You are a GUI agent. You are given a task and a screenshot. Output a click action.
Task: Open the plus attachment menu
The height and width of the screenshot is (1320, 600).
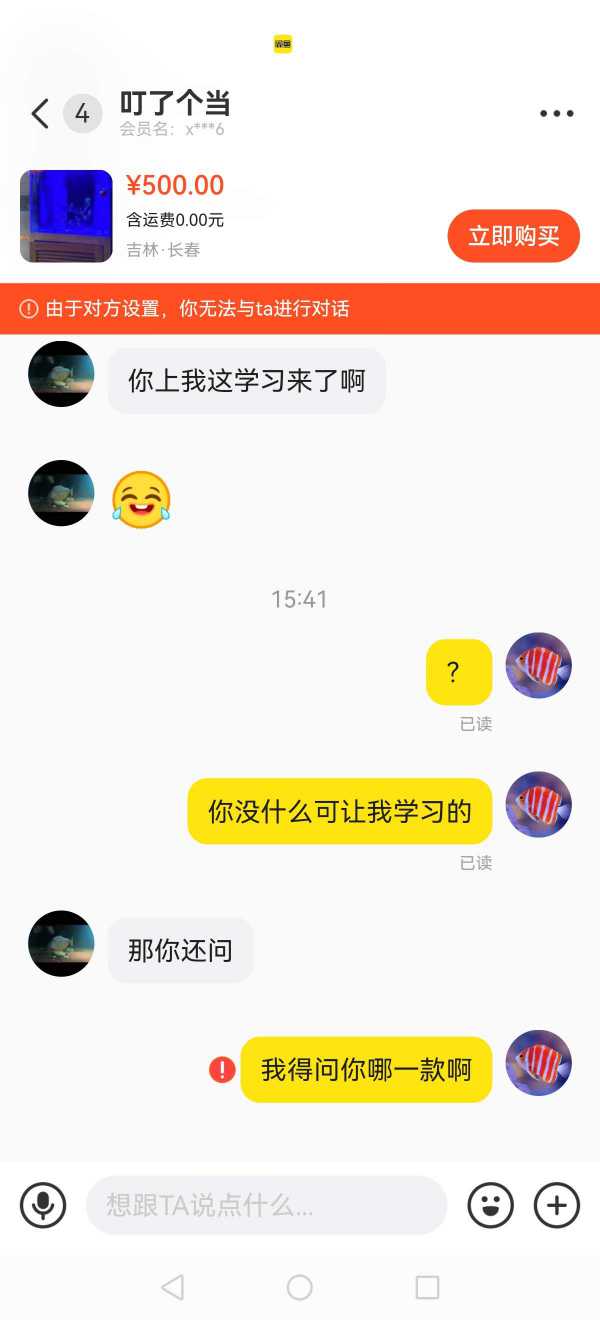[557, 1205]
